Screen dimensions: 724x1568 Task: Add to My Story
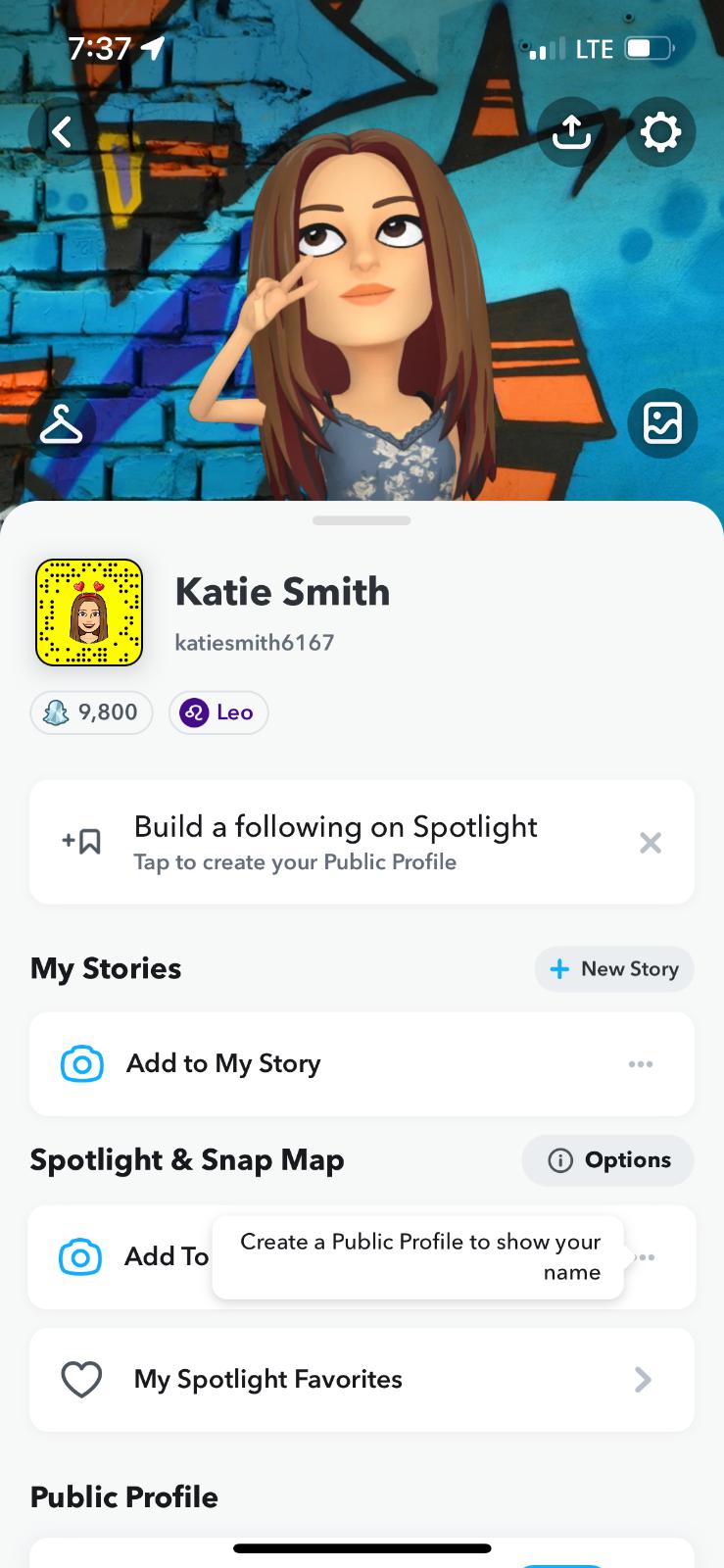click(x=223, y=1063)
